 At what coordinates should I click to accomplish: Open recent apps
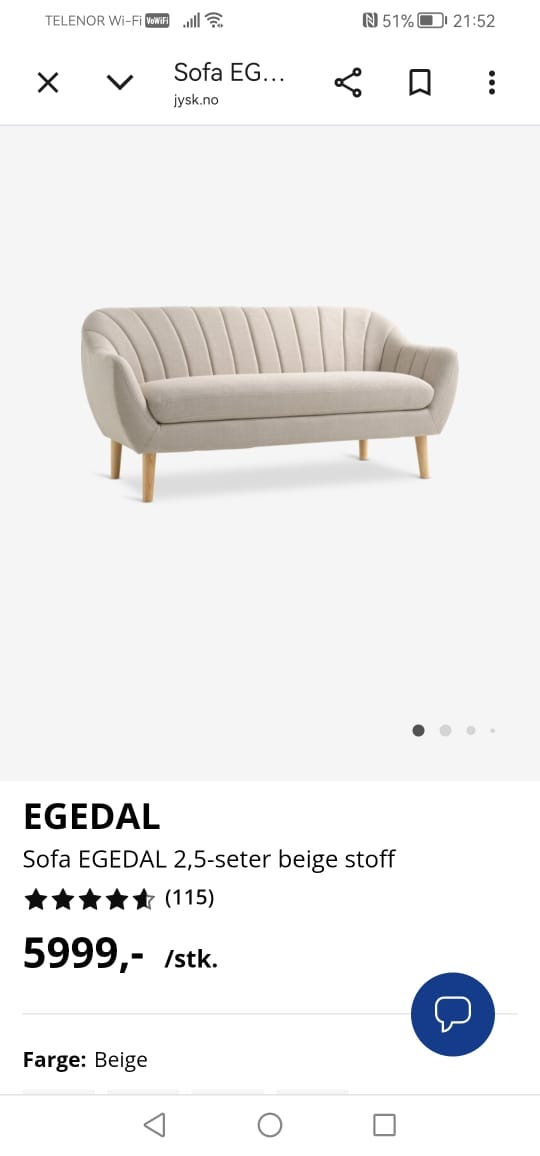click(x=384, y=1125)
